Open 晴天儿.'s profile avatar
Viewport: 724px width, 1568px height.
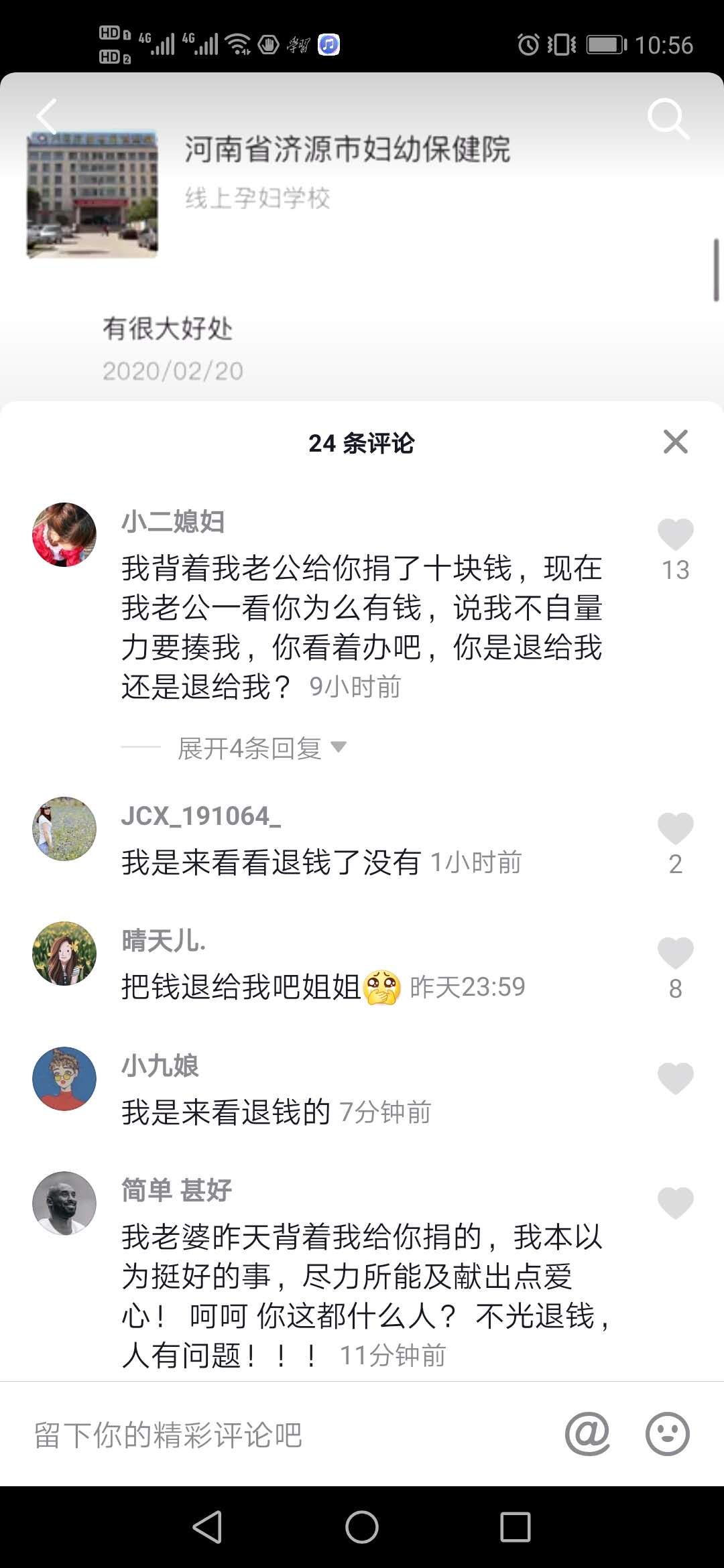point(64,954)
